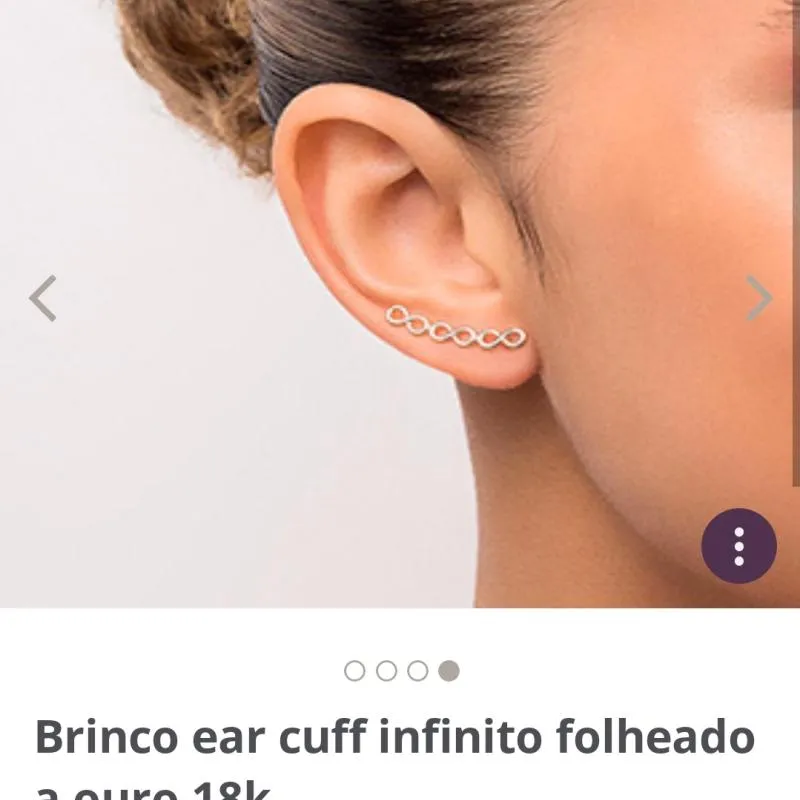
Task: Go to the previous product photo
Action: 43,298
